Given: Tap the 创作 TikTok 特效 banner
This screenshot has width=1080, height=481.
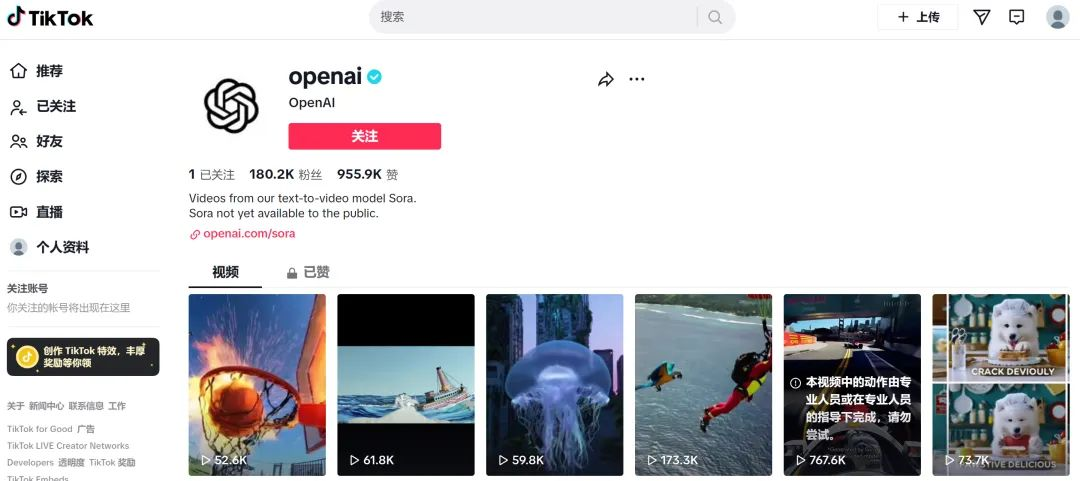Looking at the screenshot, I should pyautogui.click(x=83, y=357).
